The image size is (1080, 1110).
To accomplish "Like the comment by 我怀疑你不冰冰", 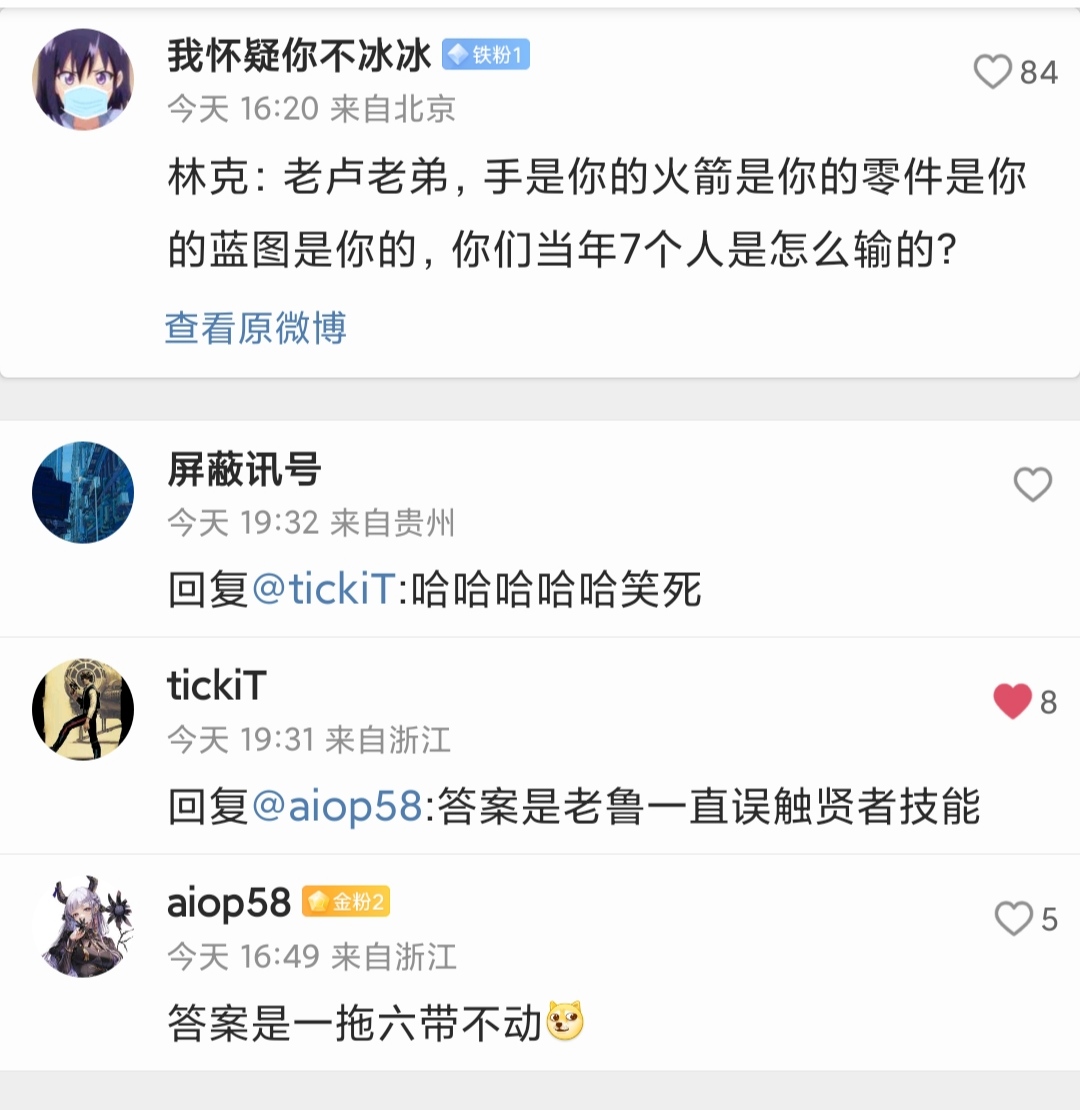I will 993,72.
